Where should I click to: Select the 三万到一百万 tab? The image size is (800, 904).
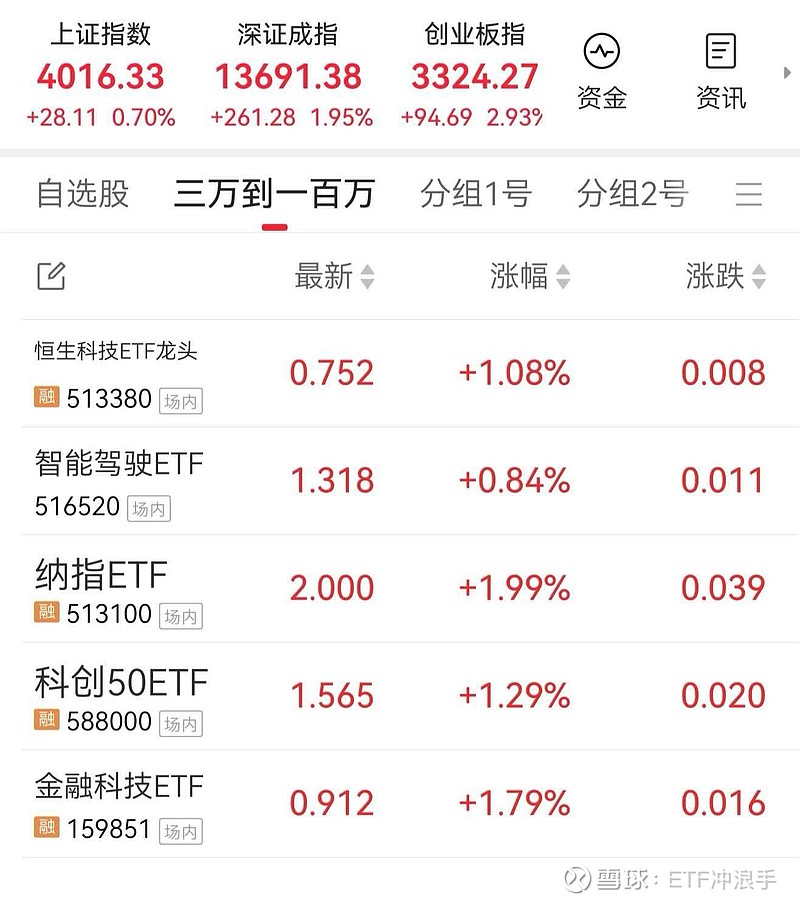[272, 196]
